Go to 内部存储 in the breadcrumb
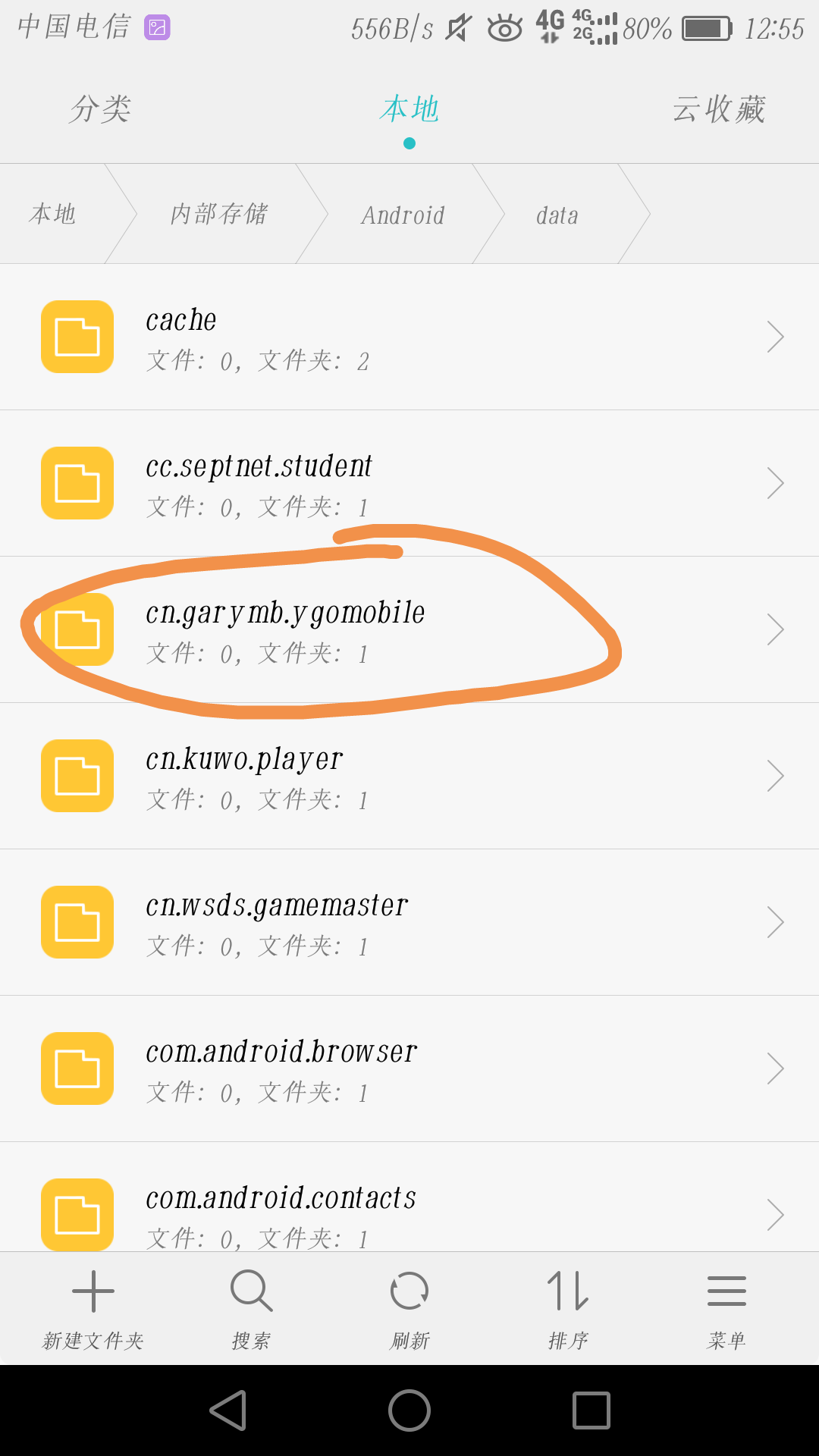This screenshot has width=819, height=1456. [218, 214]
